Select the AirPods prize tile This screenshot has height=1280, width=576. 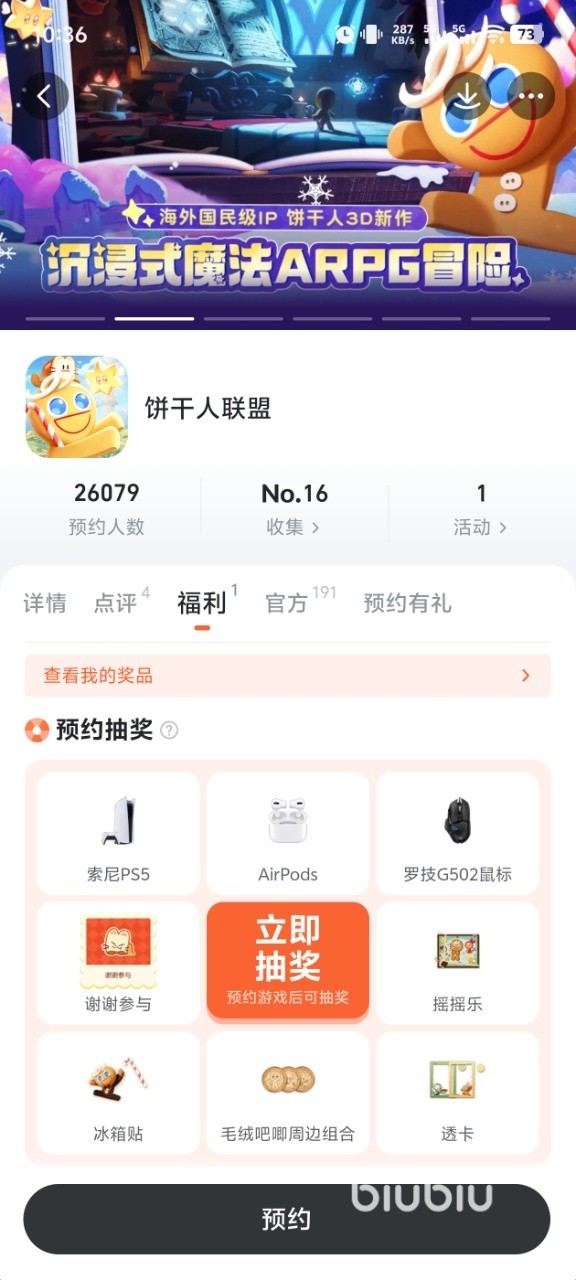point(288,833)
